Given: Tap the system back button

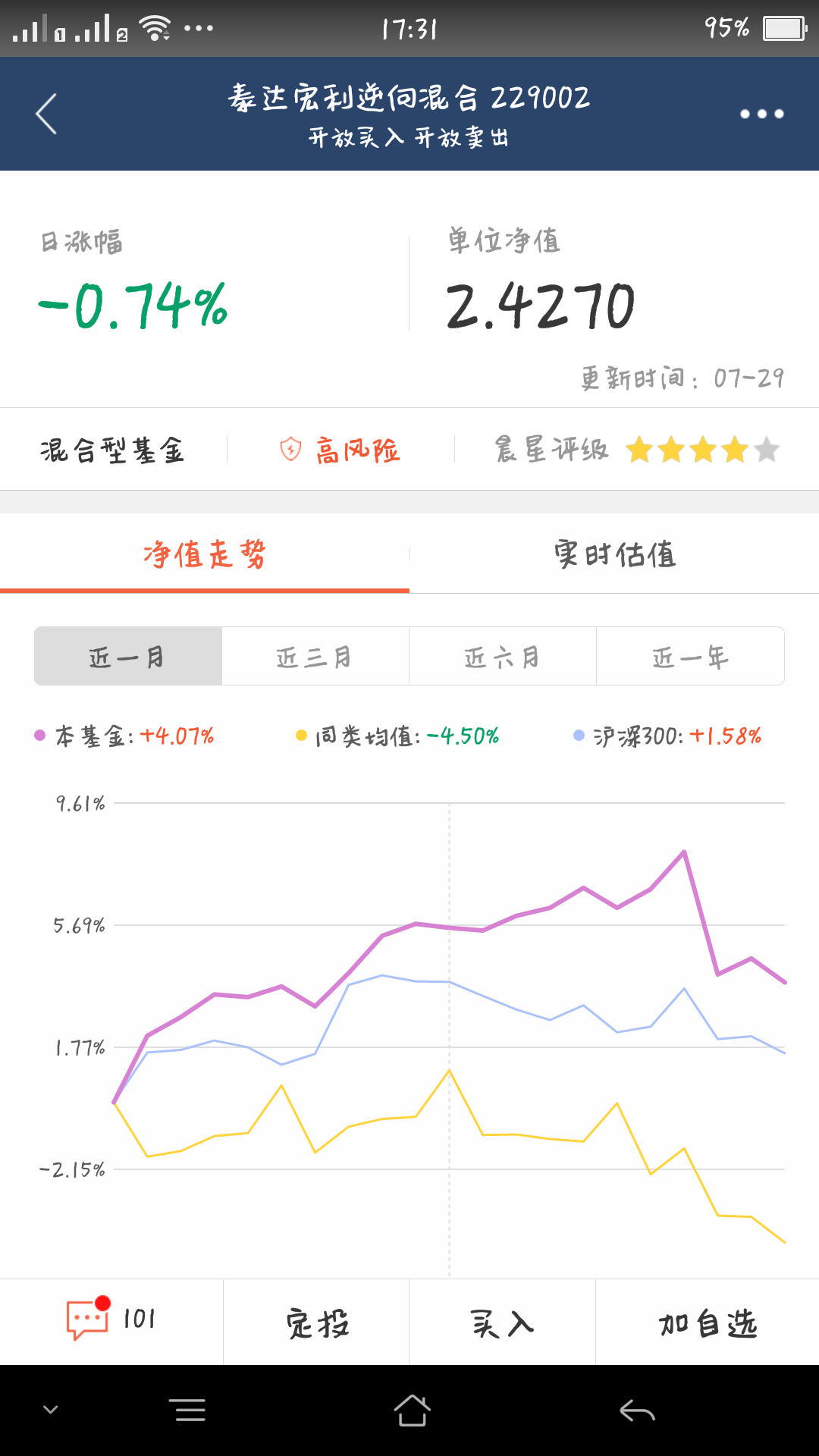Looking at the screenshot, I should pyautogui.click(x=637, y=1410).
